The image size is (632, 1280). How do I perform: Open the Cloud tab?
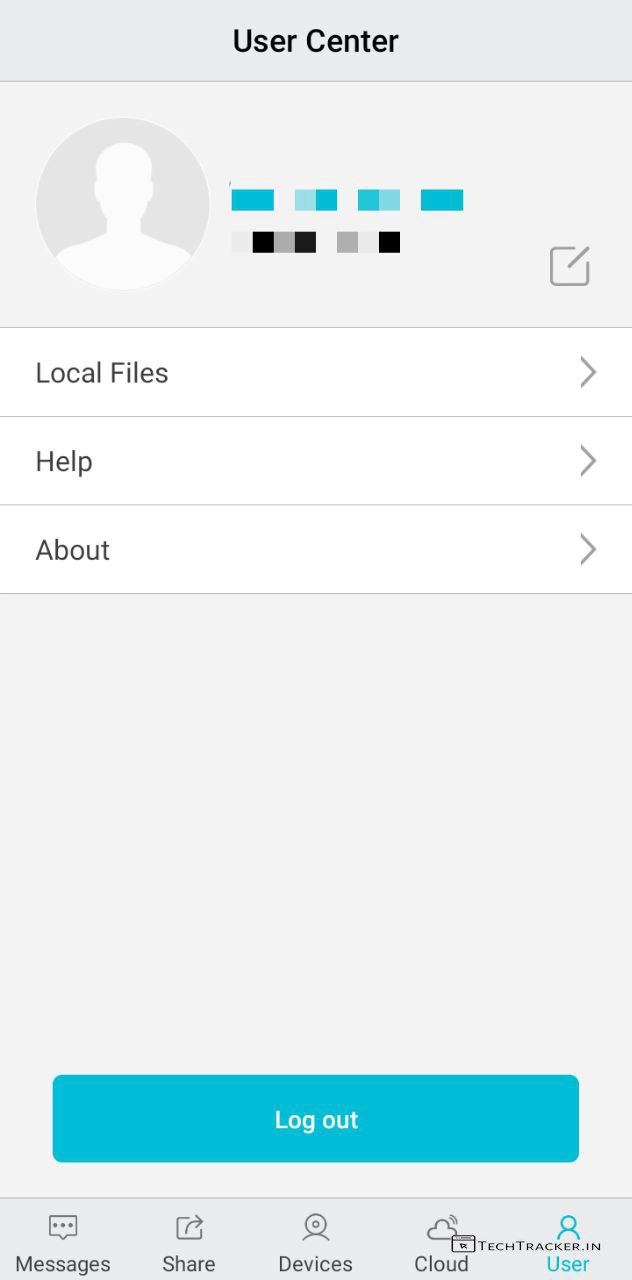441,1241
